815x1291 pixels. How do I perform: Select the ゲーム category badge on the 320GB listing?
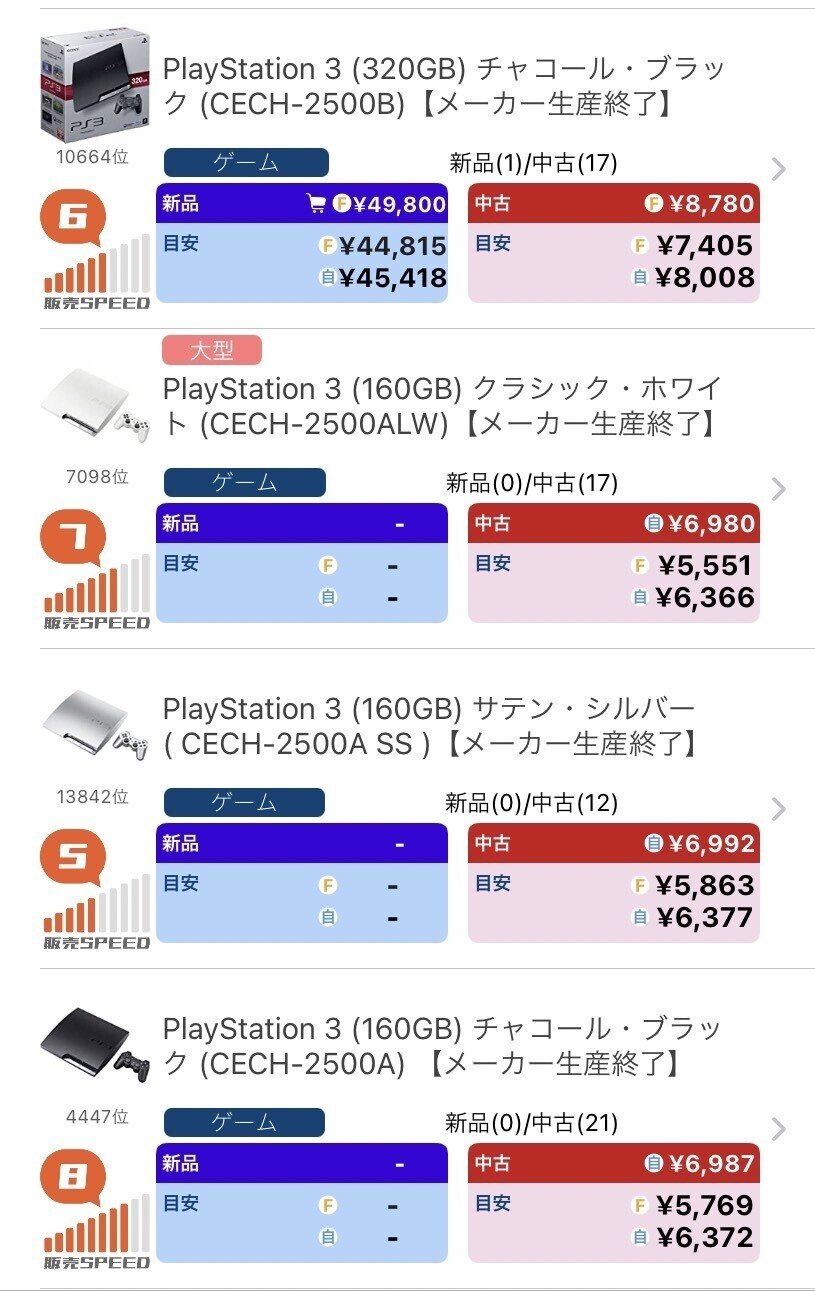click(244, 163)
